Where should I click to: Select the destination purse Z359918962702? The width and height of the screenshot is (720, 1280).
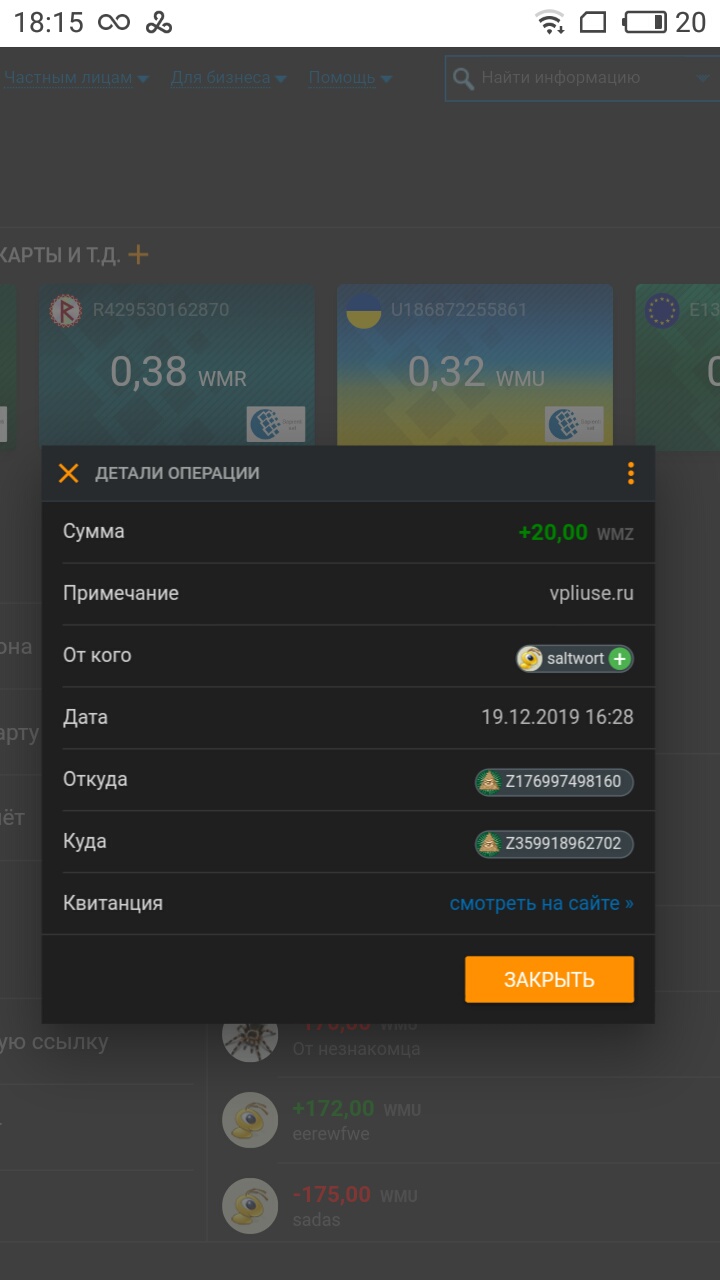[554, 843]
